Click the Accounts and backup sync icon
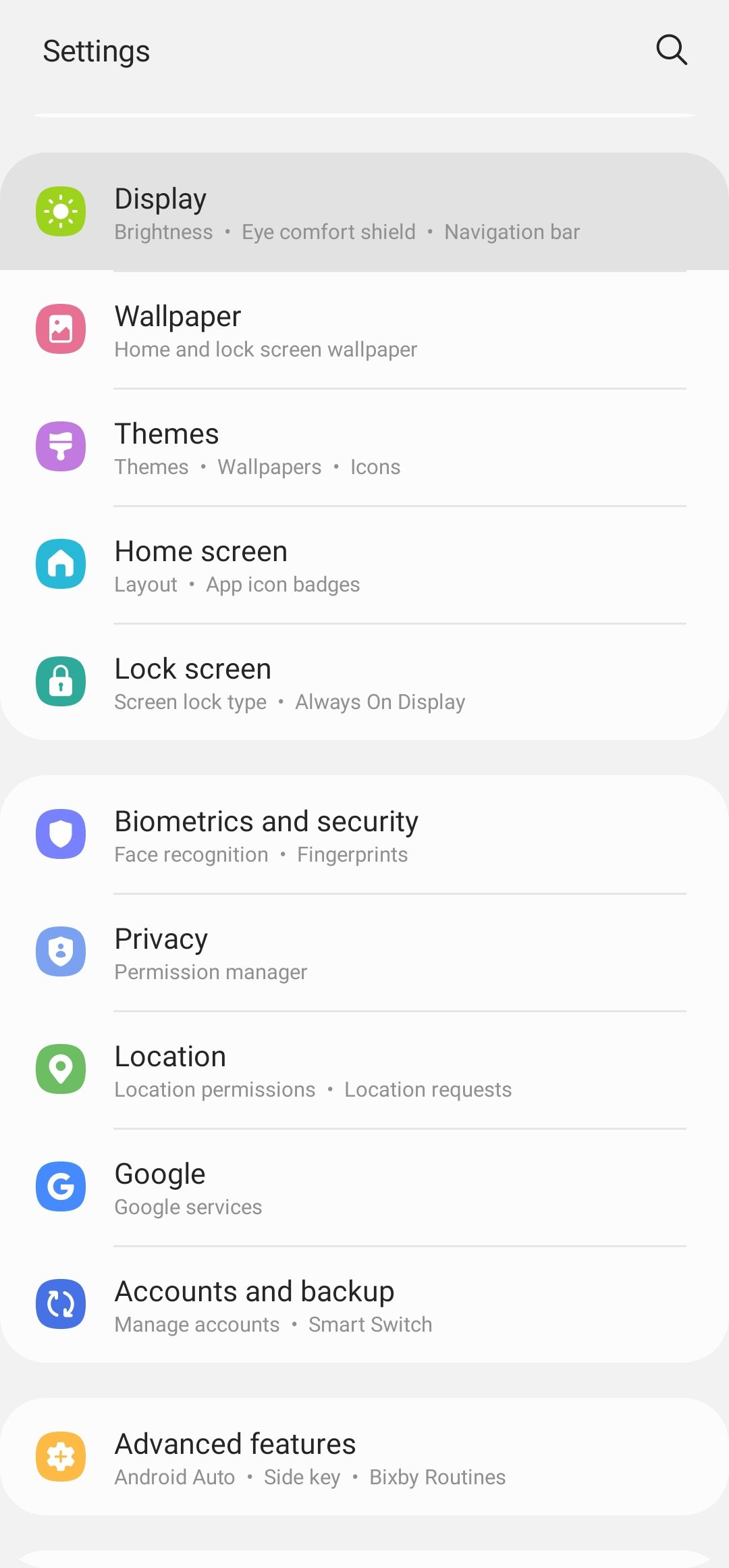The image size is (729, 1568). (x=61, y=1304)
